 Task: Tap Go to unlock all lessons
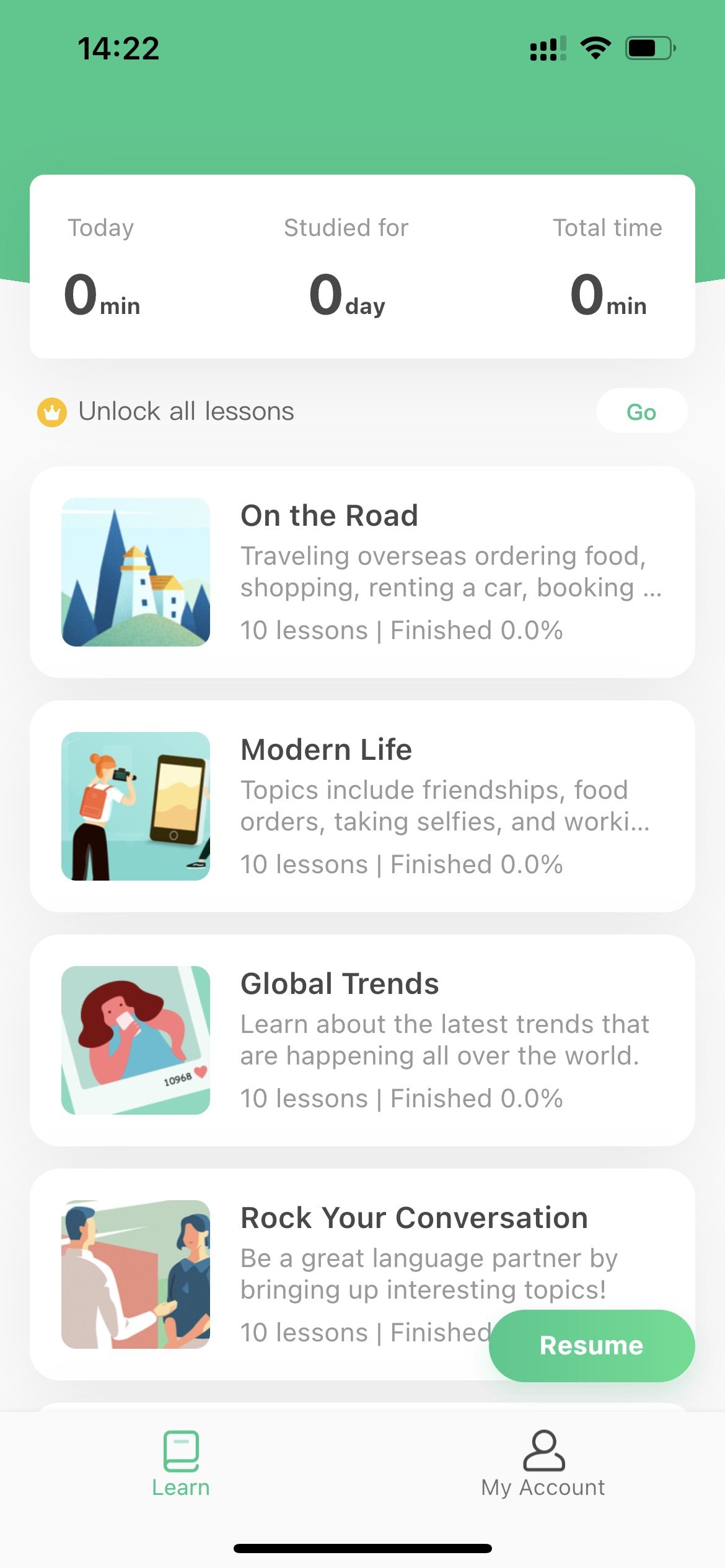(x=641, y=411)
